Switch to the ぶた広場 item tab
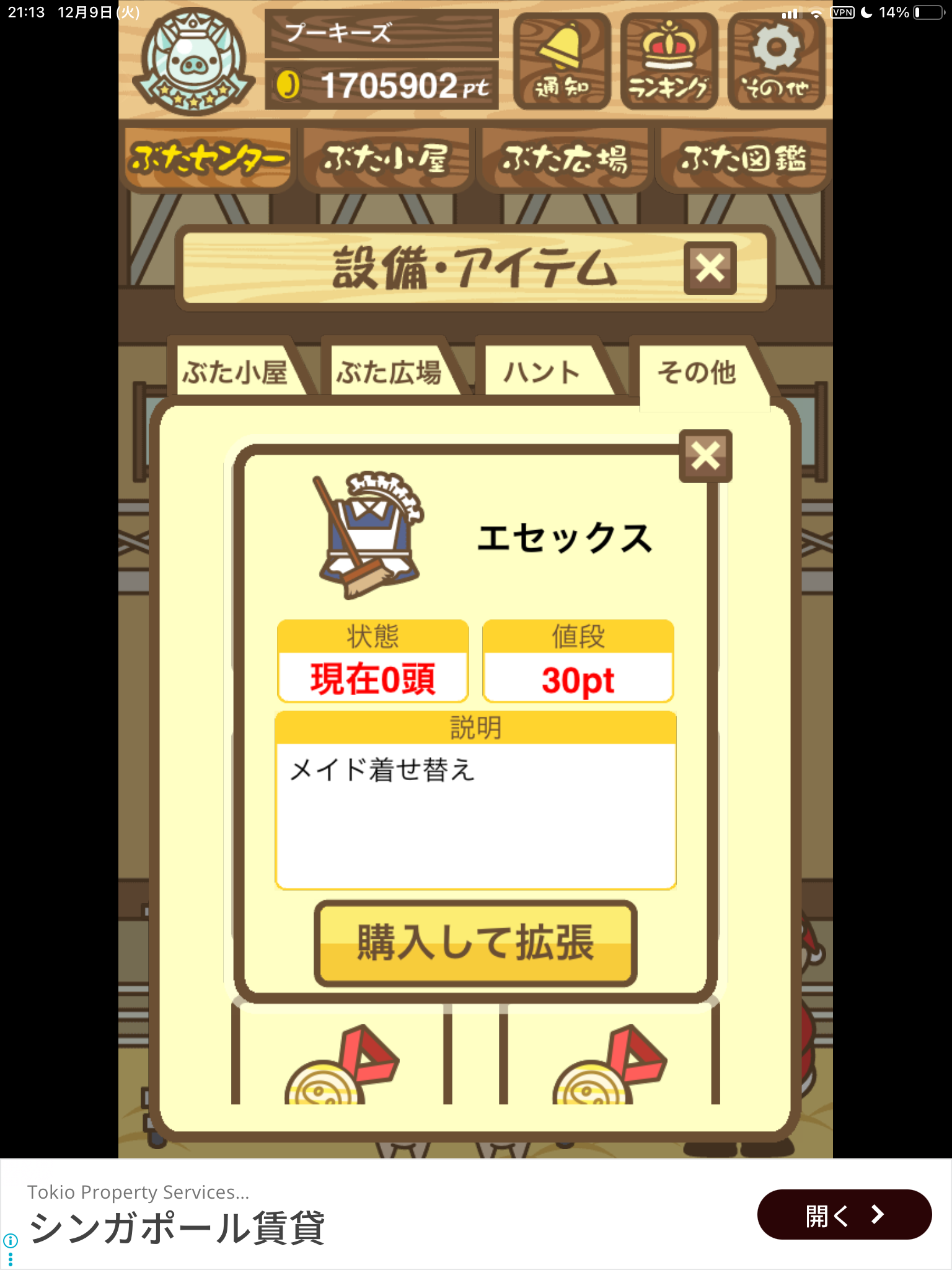 389,373
